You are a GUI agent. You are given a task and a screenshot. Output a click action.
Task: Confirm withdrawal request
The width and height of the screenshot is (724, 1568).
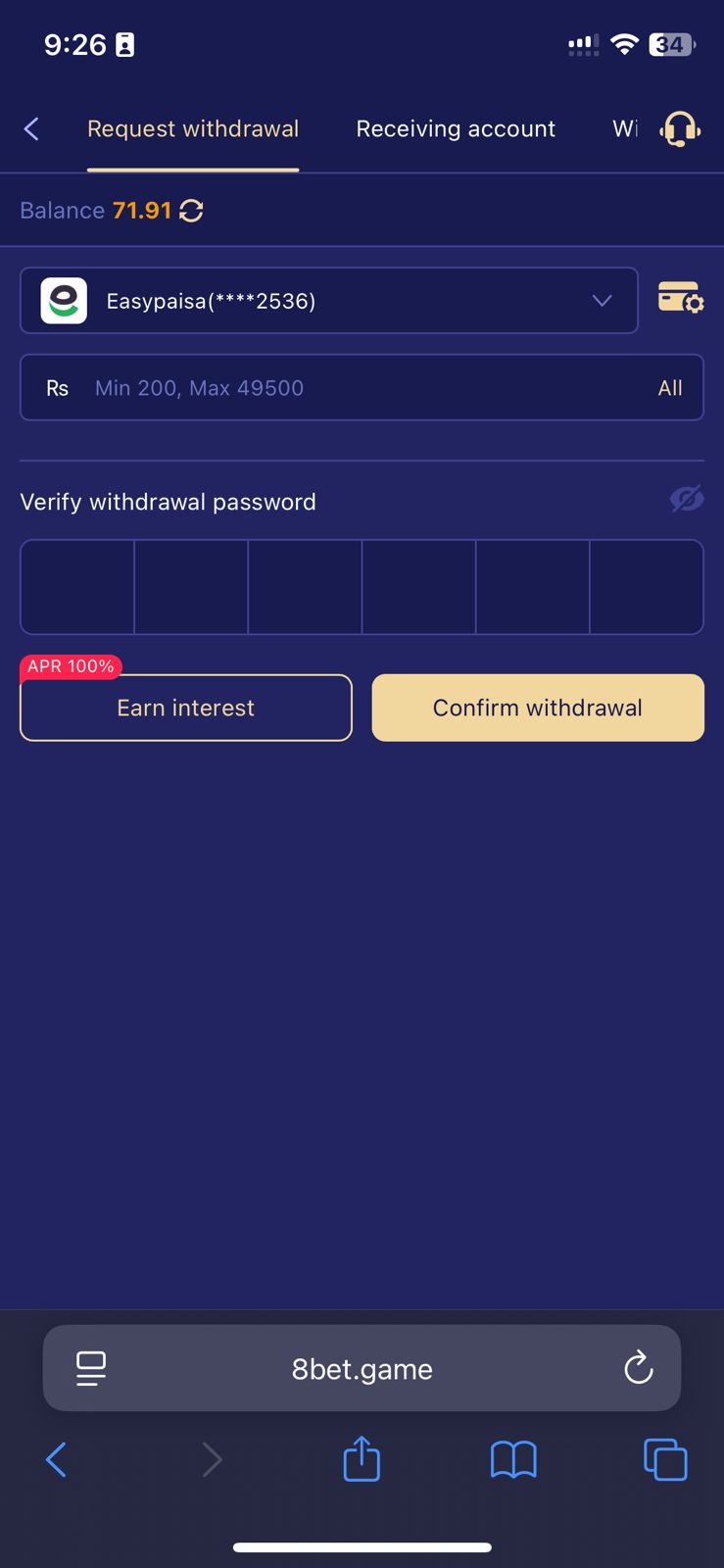[538, 708]
